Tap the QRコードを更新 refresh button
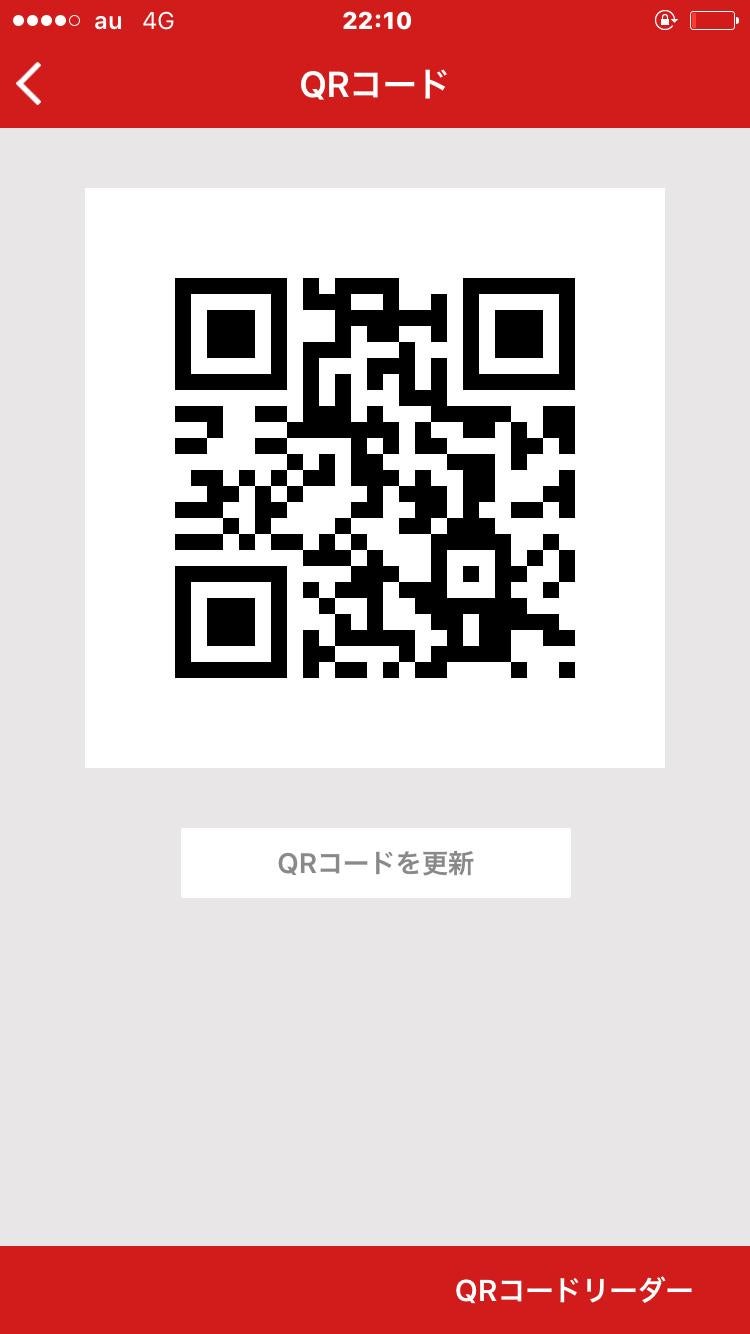The width and height of the screenshot is (750, 1334). [375, 862]
